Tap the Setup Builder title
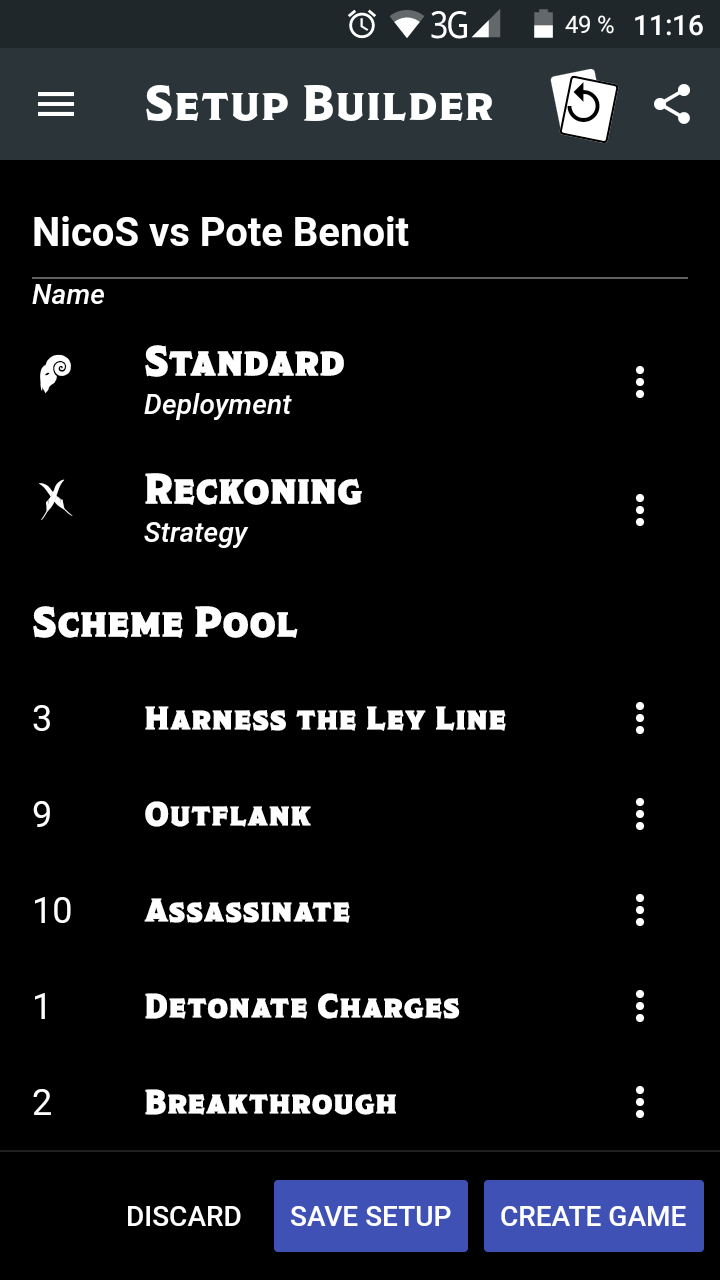Screen dimensions: 720x1280 pyautogui.click(x=320, y=104)
